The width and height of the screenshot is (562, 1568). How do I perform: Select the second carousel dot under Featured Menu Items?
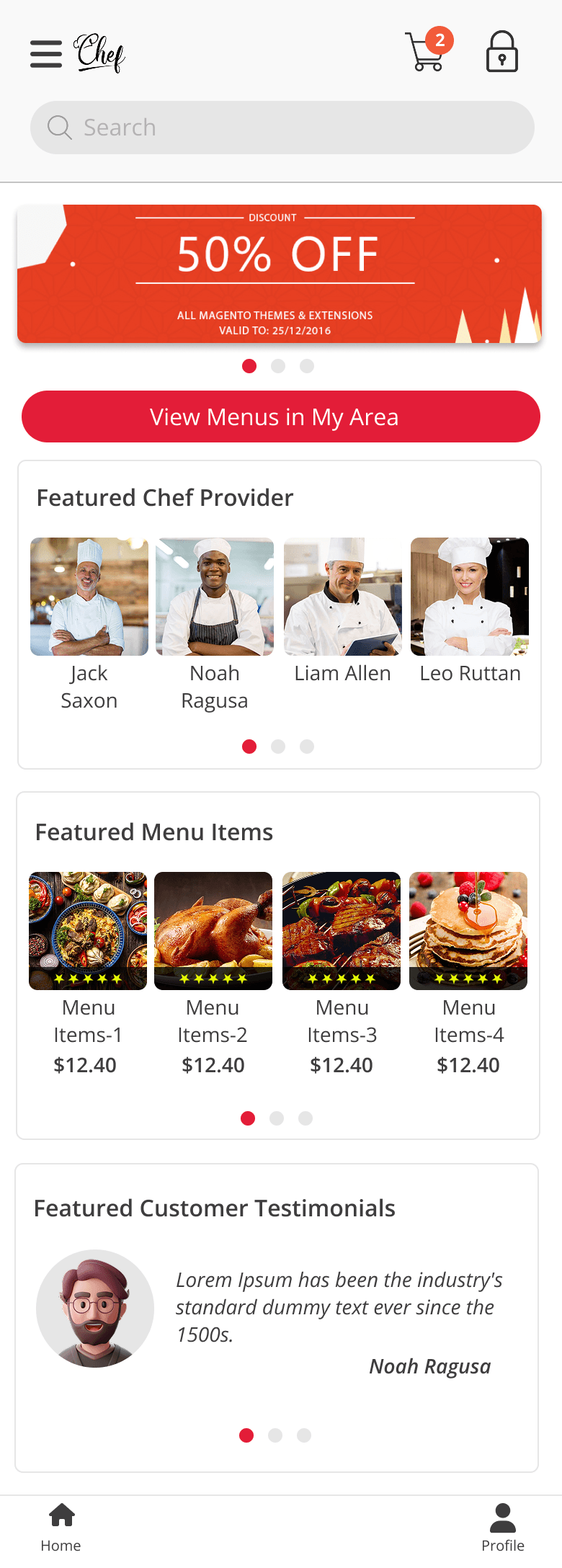tap(277, 1118)
